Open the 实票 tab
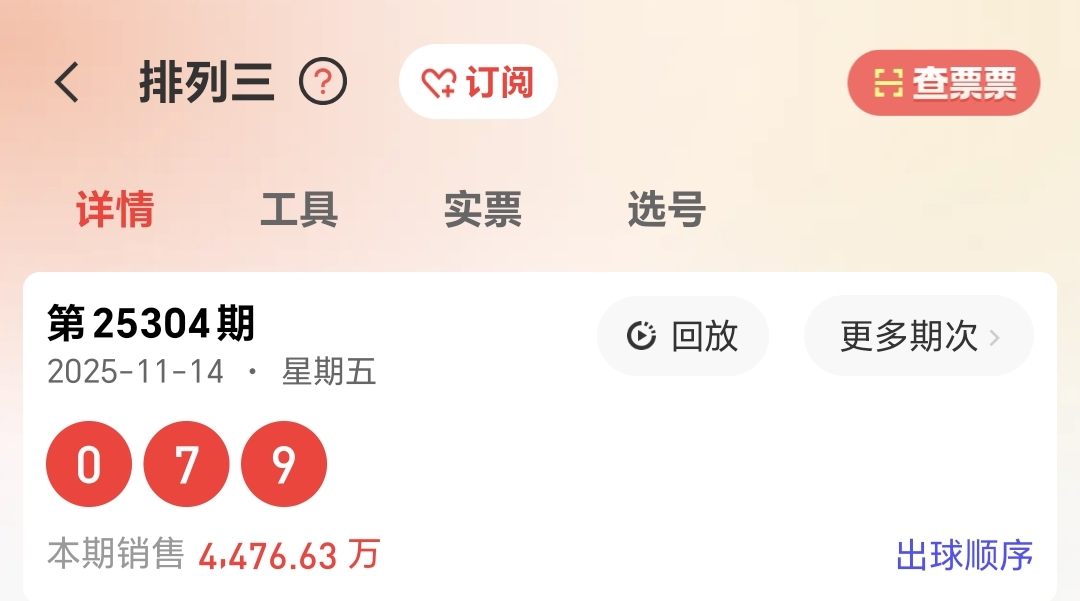The image size is (1080, 601). (x=483, y=210)
